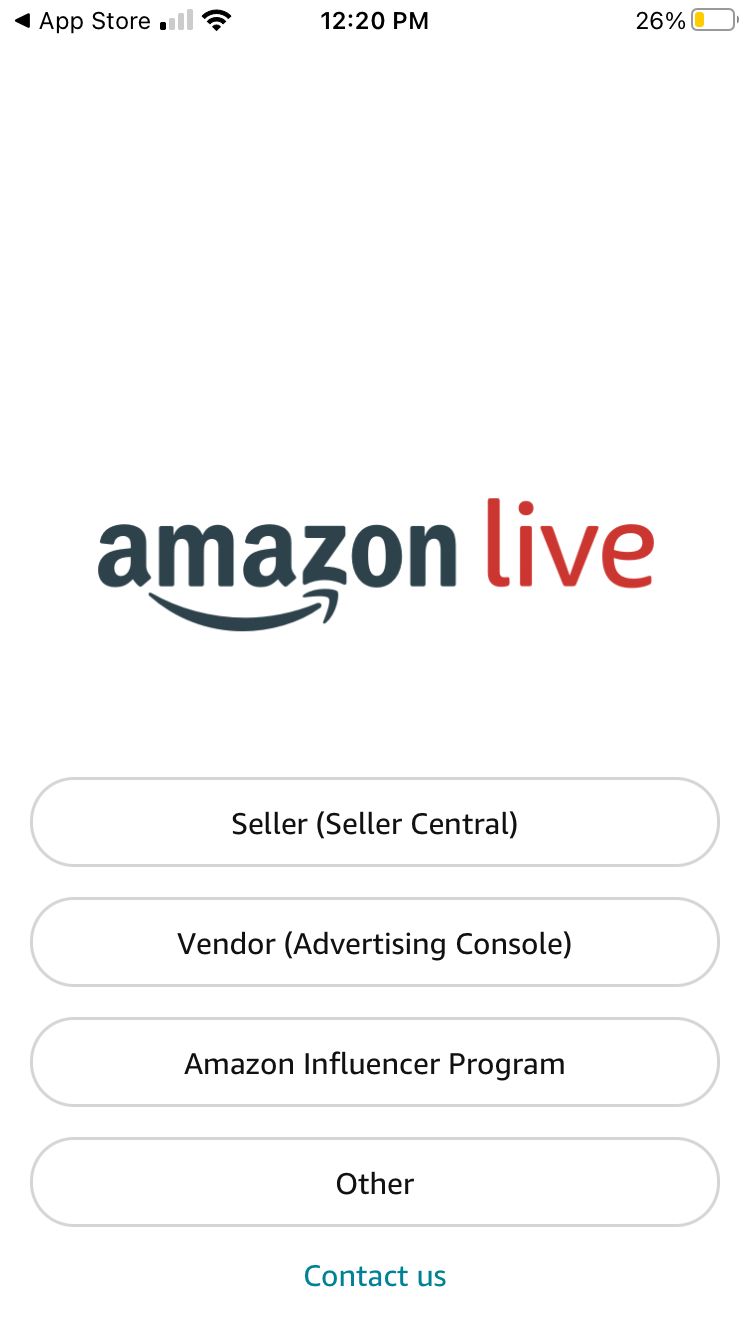
Task: Tap Amazon Influencer Program button
Action: pos(375,1063)
